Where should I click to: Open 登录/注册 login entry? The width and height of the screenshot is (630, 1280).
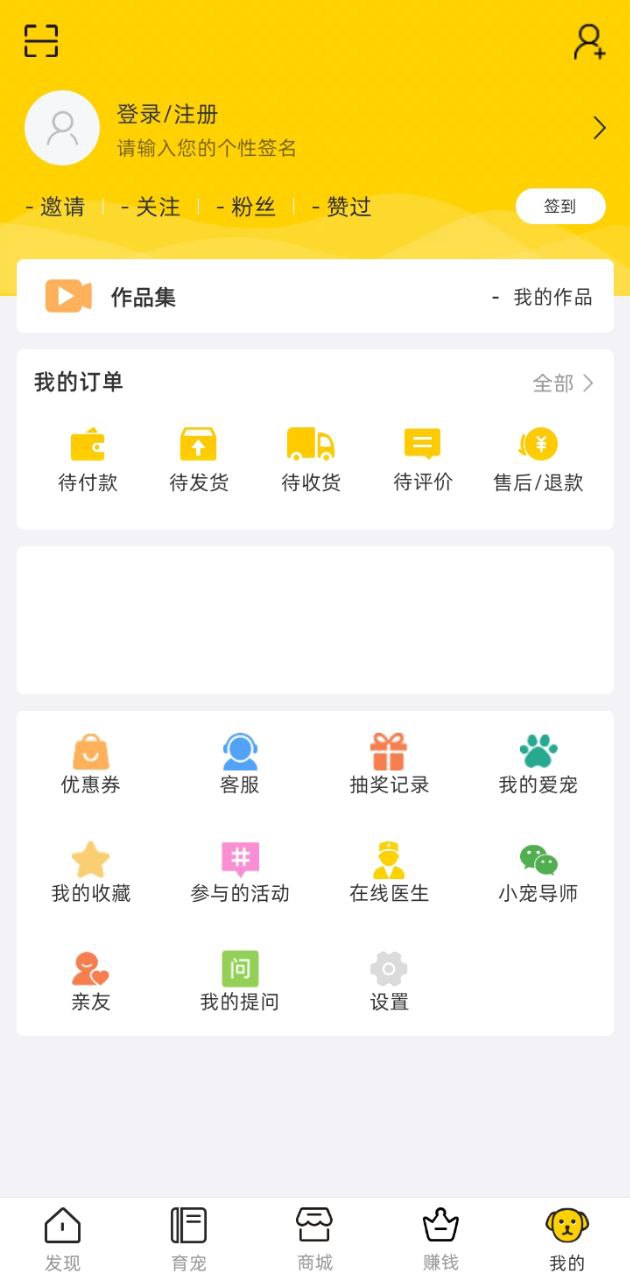click(167, 114)
